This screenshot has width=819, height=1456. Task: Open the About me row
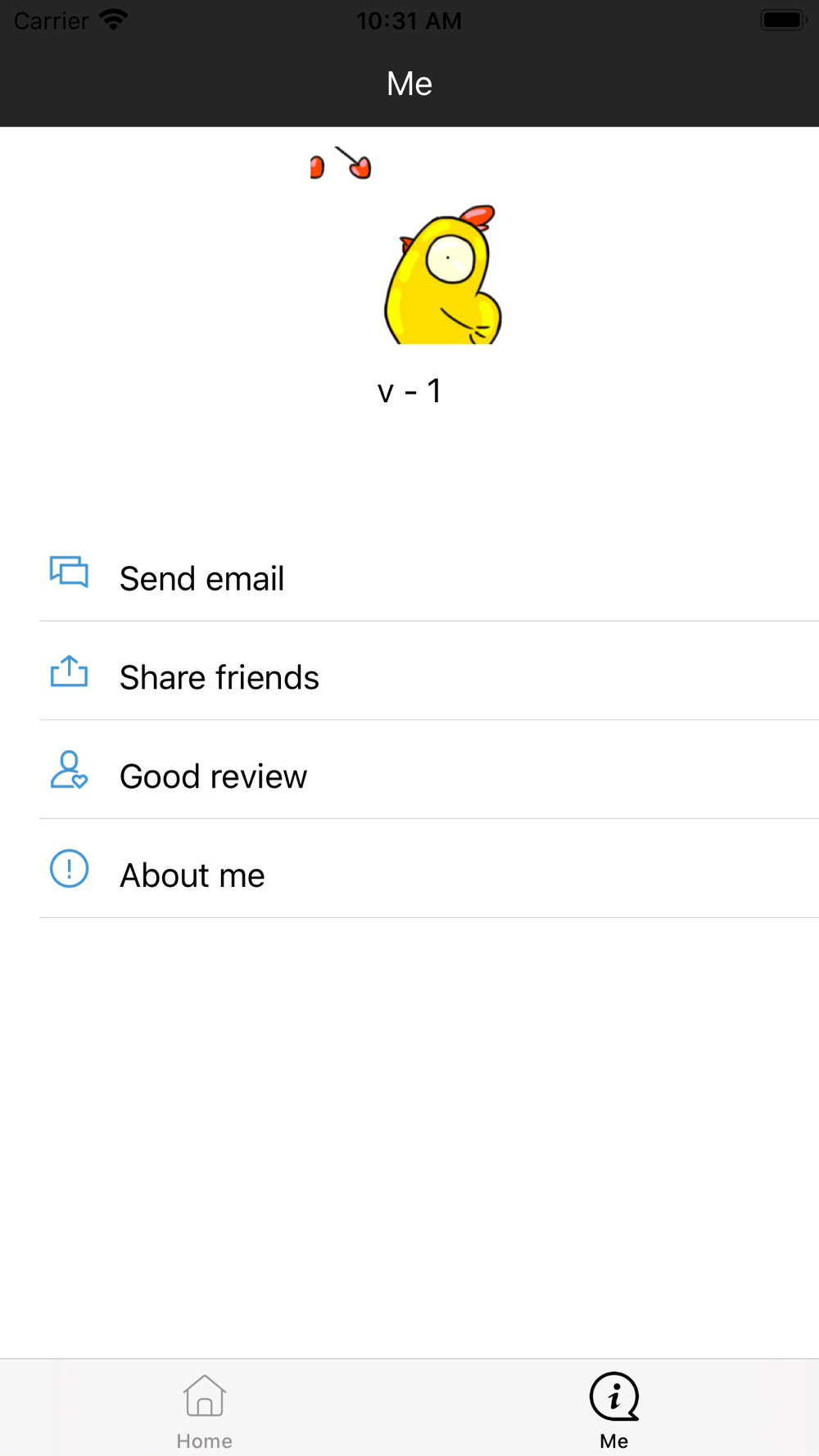coord(409,870)
